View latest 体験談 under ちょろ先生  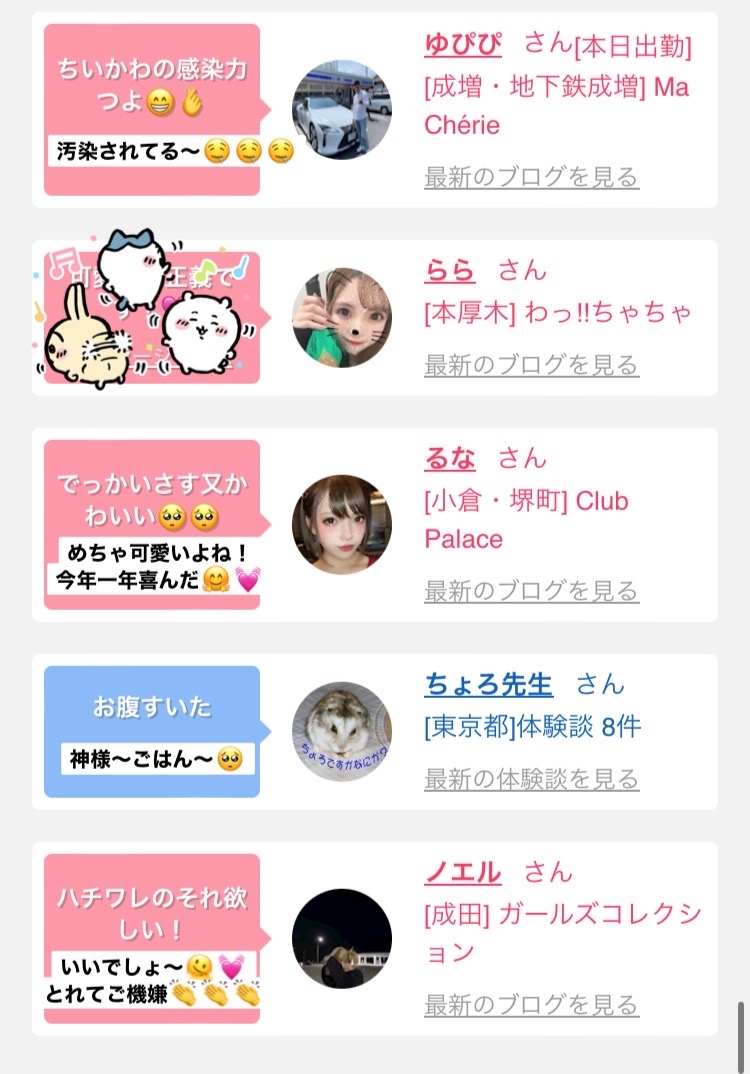[x=532, y=778]
